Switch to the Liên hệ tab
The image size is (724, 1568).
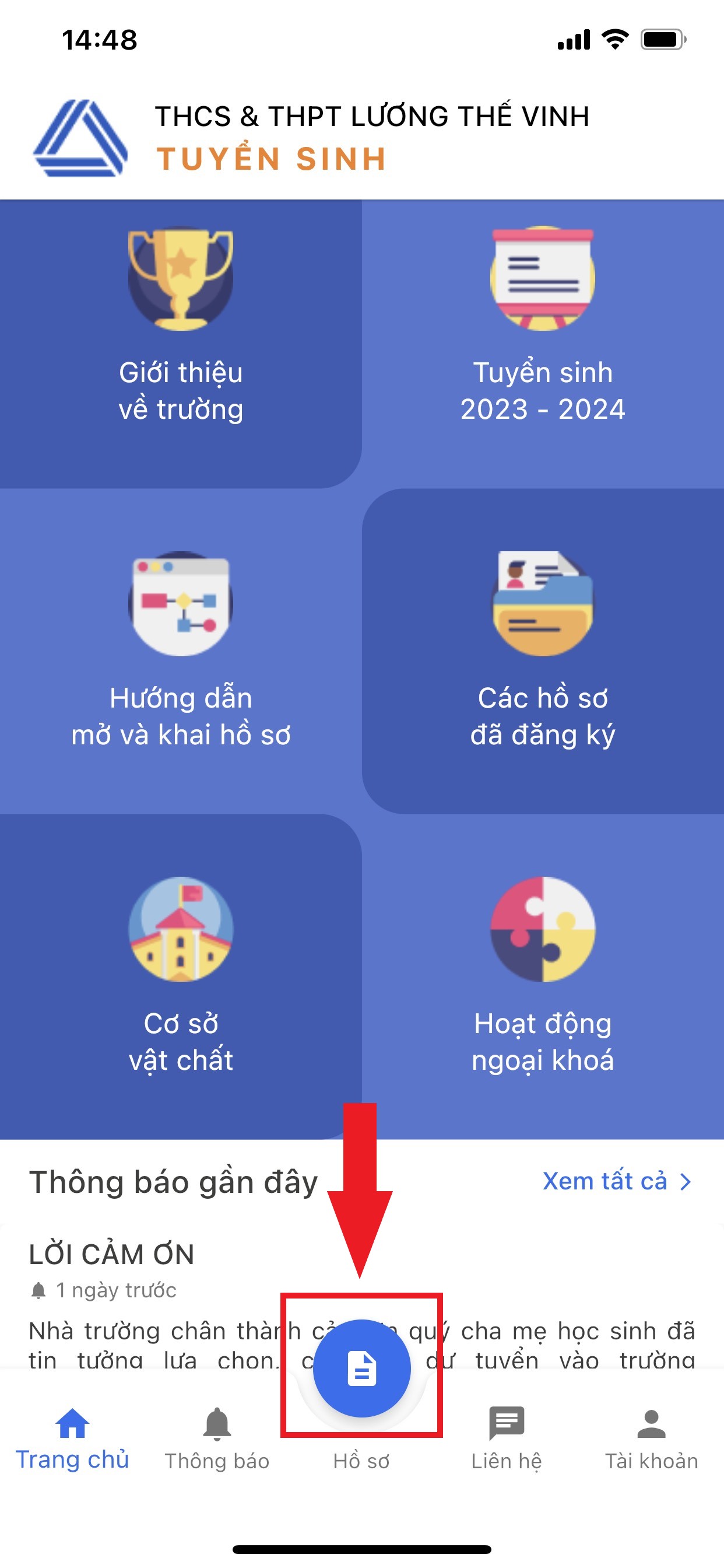506,1440
